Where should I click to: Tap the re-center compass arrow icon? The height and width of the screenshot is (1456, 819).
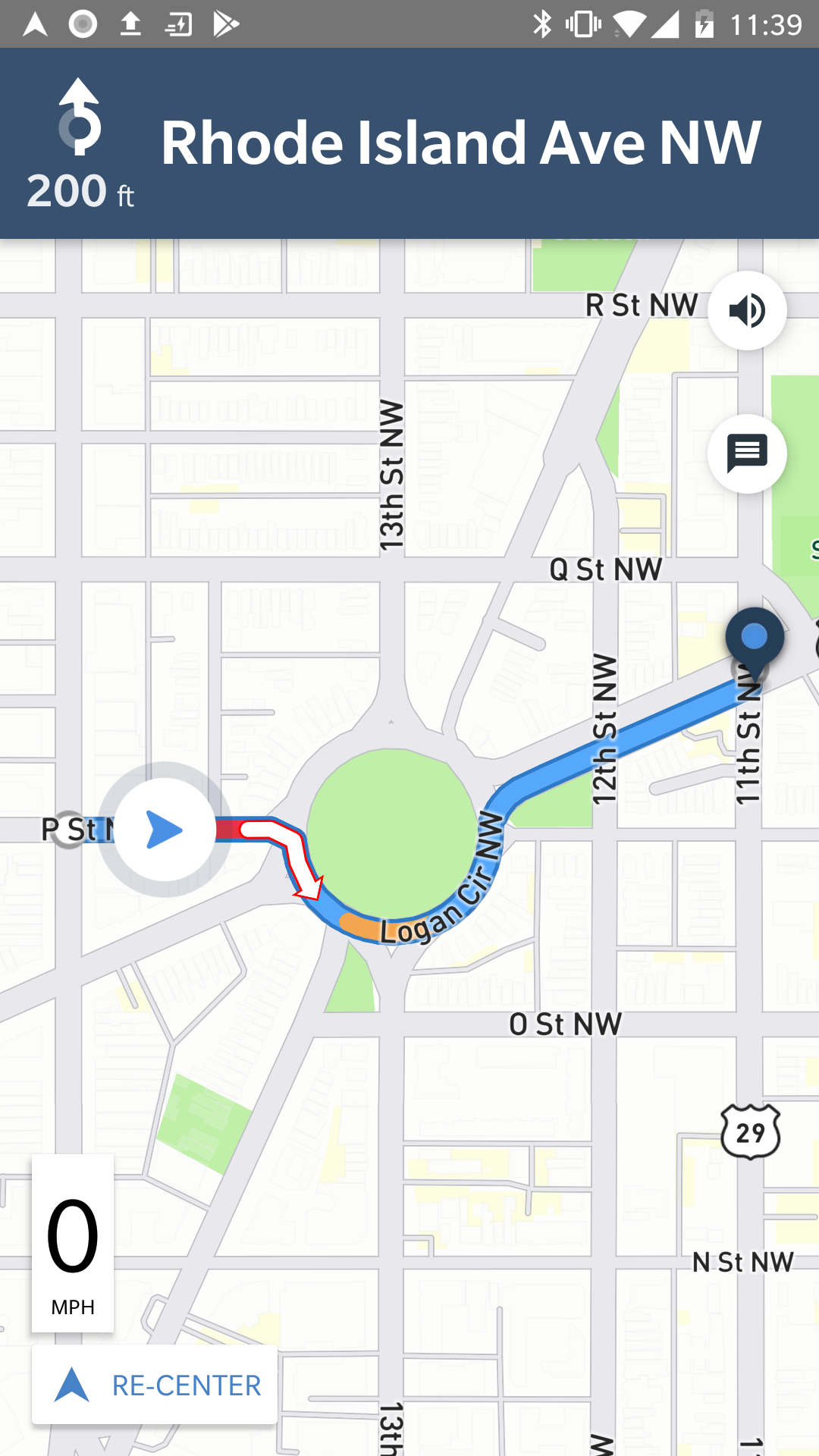pos(71,1384)
